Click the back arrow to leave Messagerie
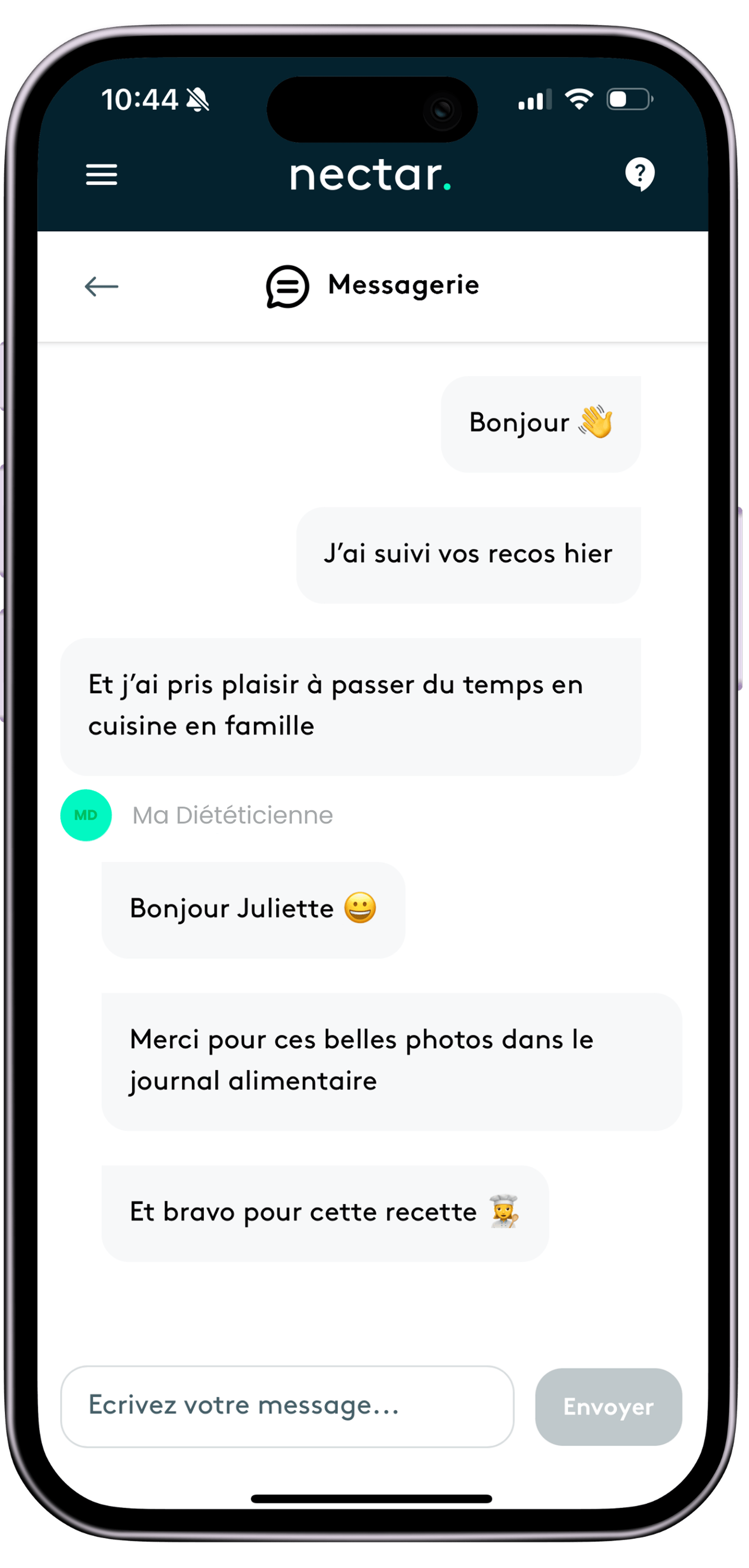 [x=103, y=286]
